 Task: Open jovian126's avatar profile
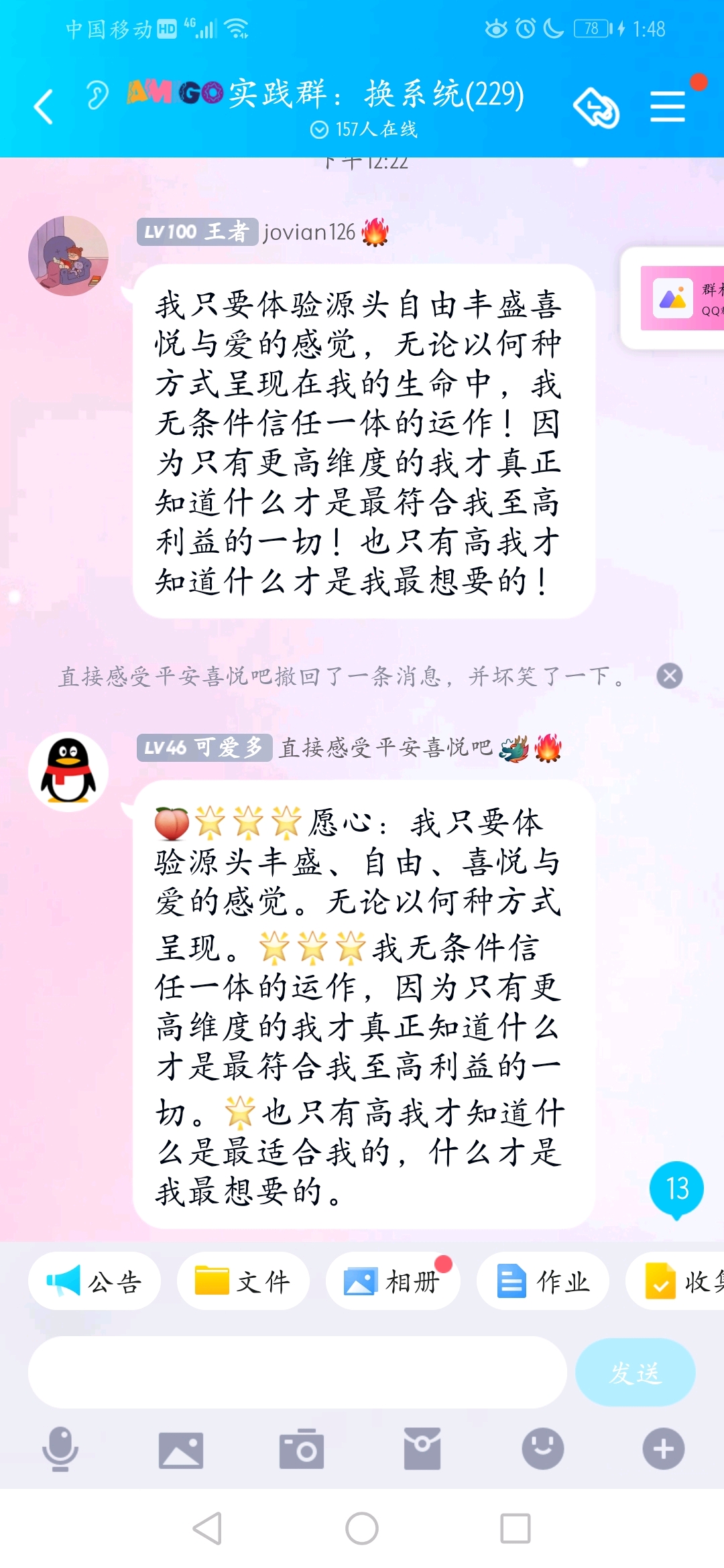click(x=68, y=256)
